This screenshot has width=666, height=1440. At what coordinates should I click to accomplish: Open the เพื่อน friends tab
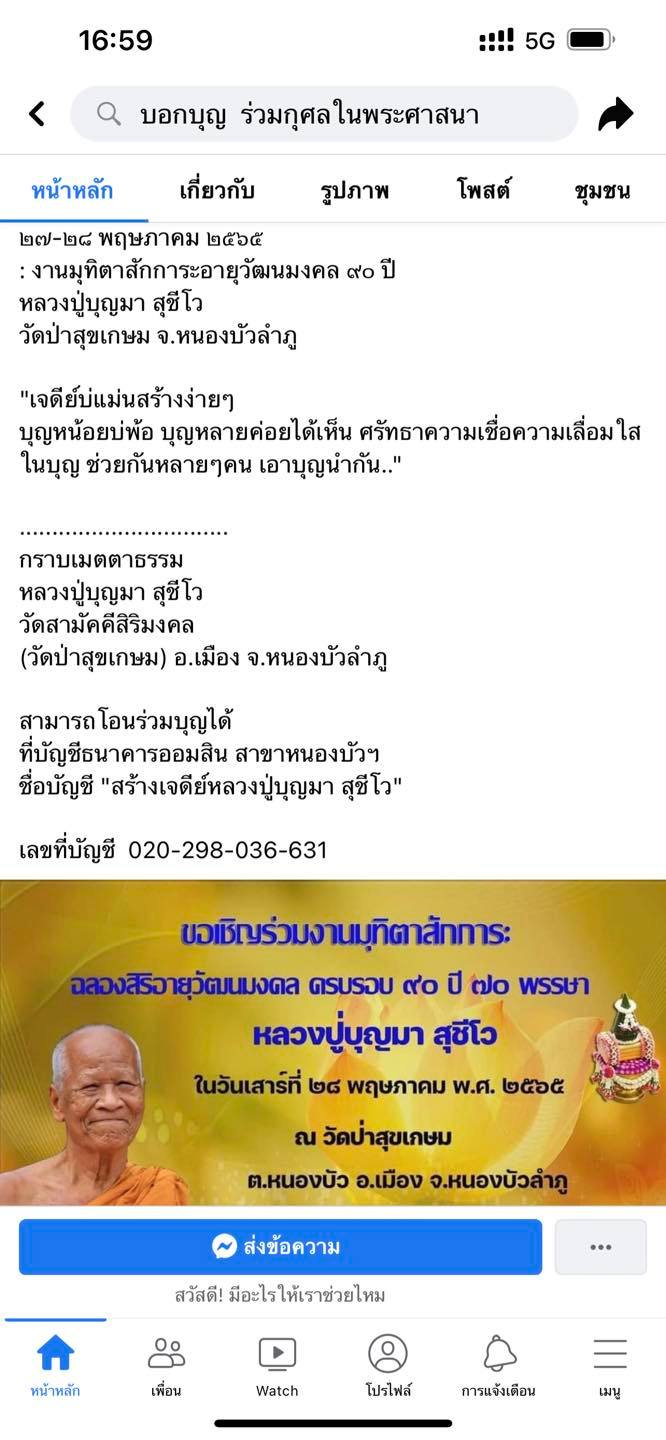[x=166, y=1366]
